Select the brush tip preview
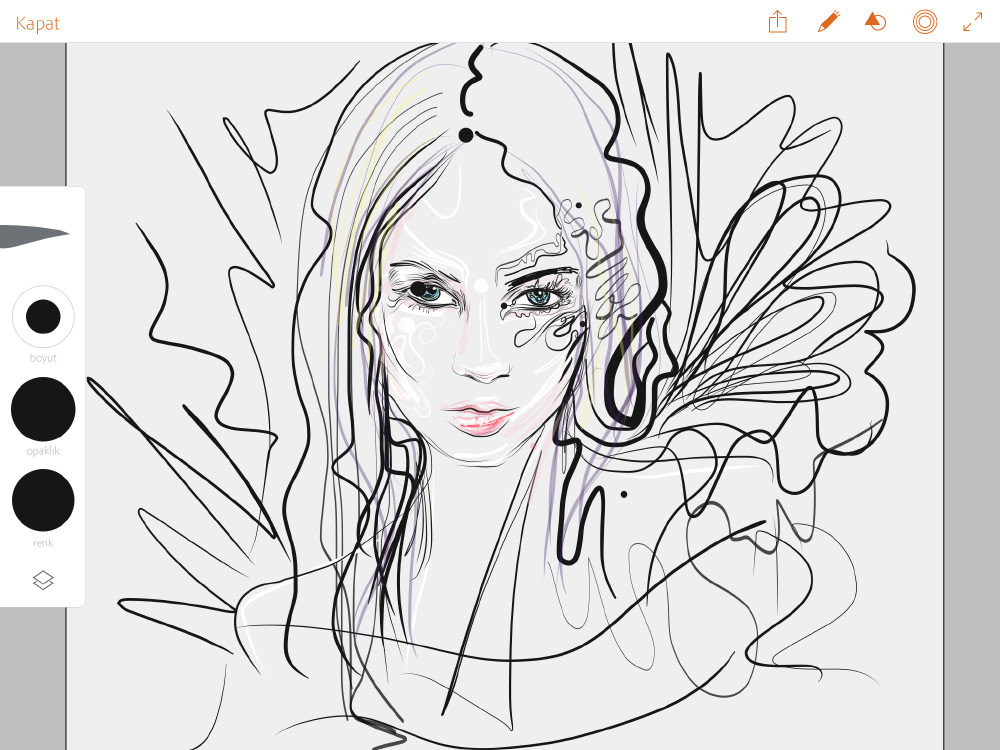The width and height of the screenshot is (1000, 750). pos(35,236)
